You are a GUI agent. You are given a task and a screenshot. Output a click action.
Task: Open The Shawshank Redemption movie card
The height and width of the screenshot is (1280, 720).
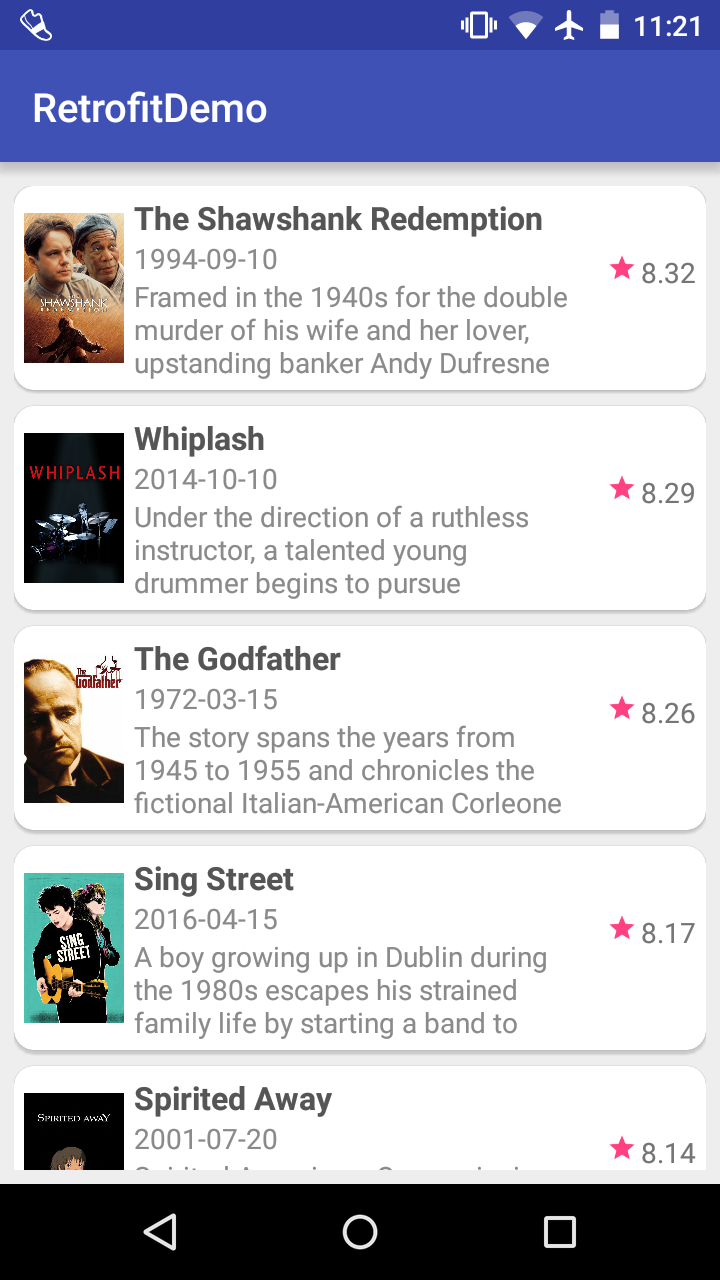[360, 288]
